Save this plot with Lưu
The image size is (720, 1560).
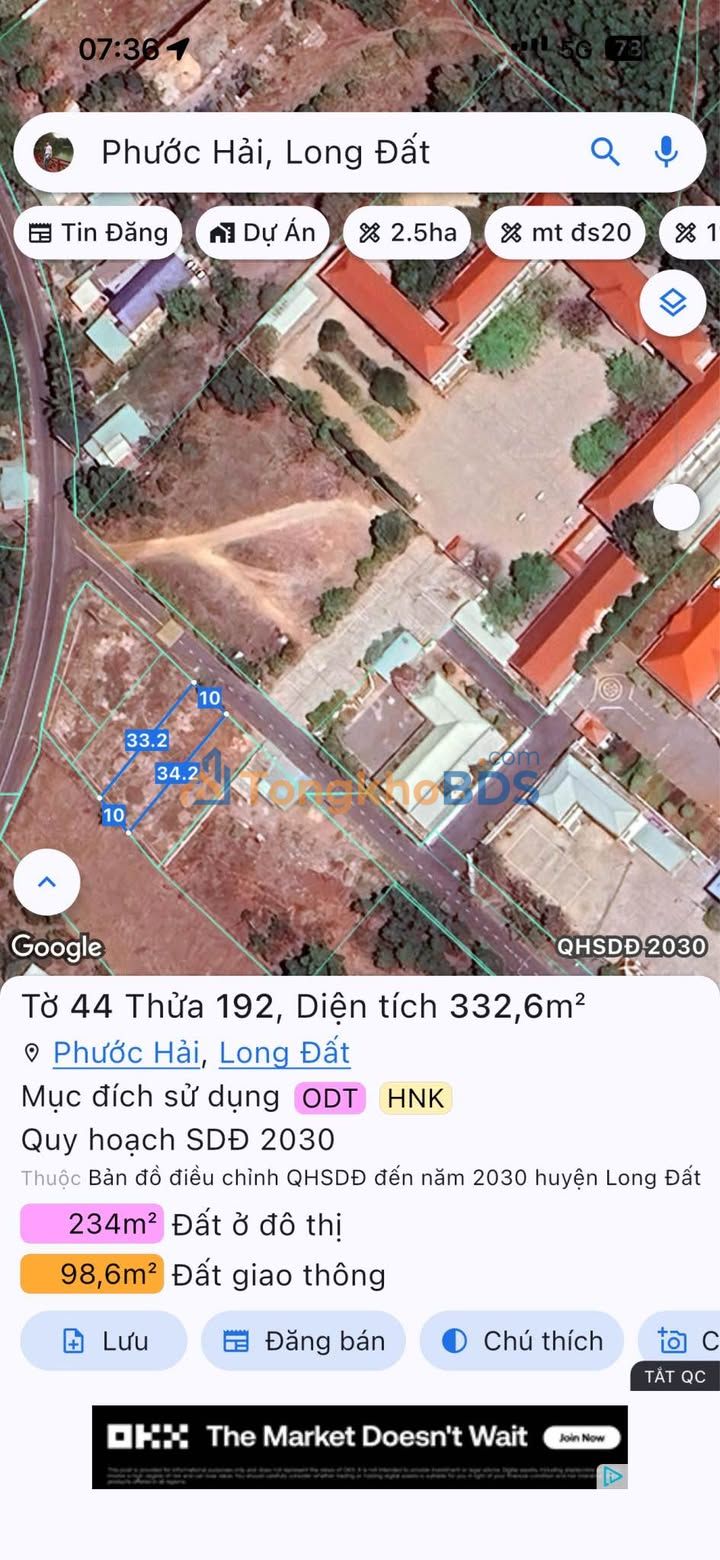point(104,1341)
